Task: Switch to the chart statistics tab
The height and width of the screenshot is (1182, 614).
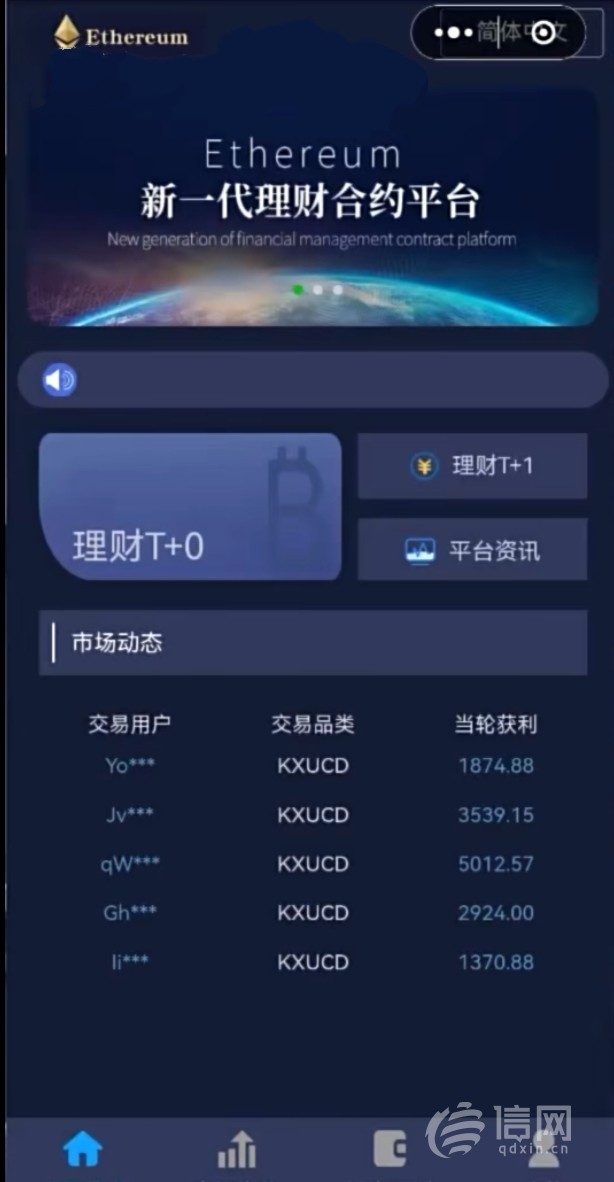Action: [237, 1150]
